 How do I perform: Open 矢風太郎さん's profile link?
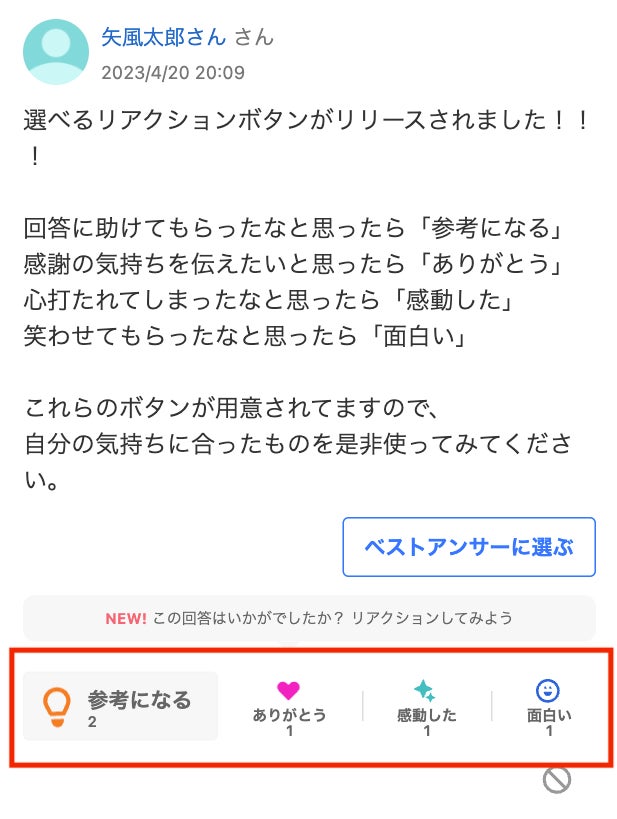coord(163,38)
